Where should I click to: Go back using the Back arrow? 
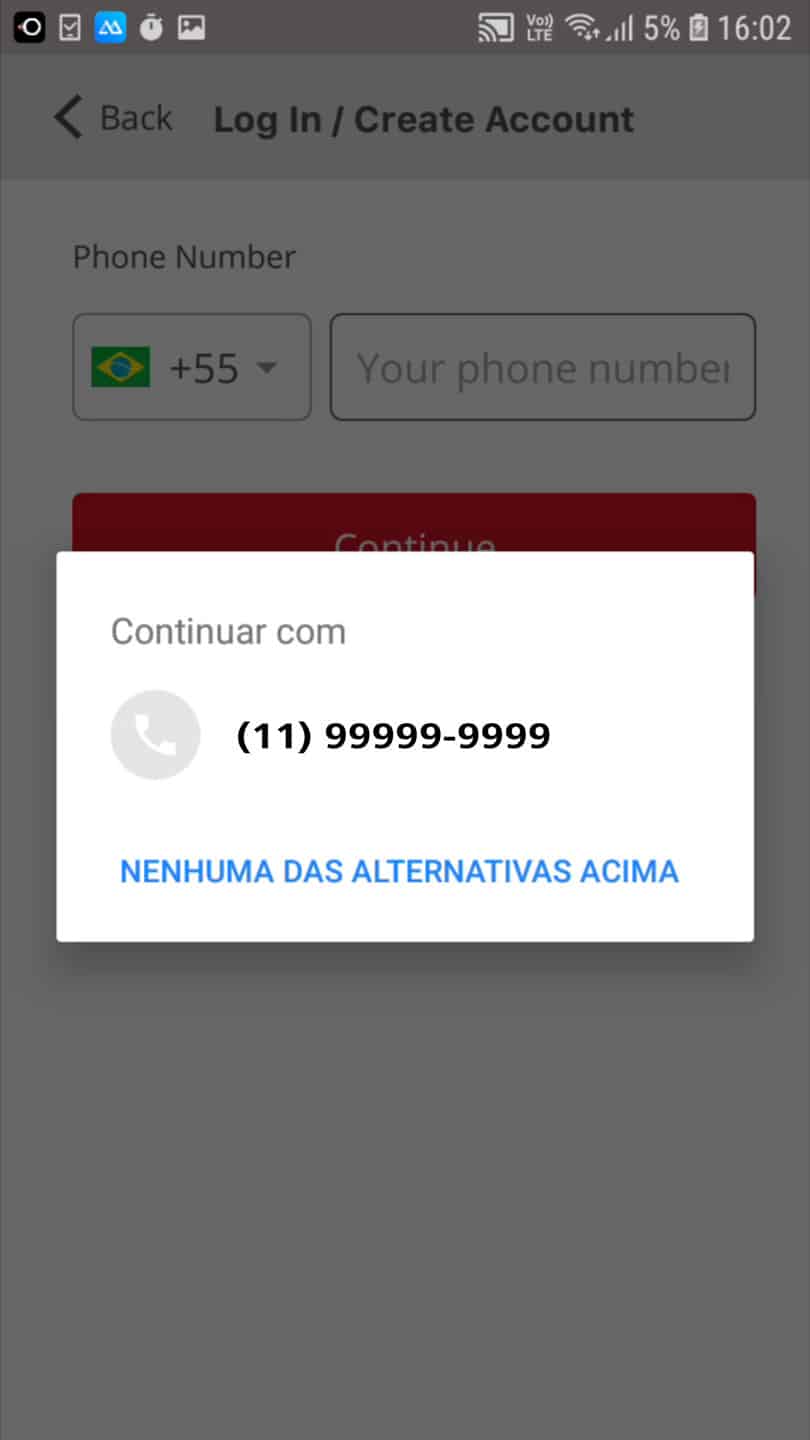(x=112, y=118)
